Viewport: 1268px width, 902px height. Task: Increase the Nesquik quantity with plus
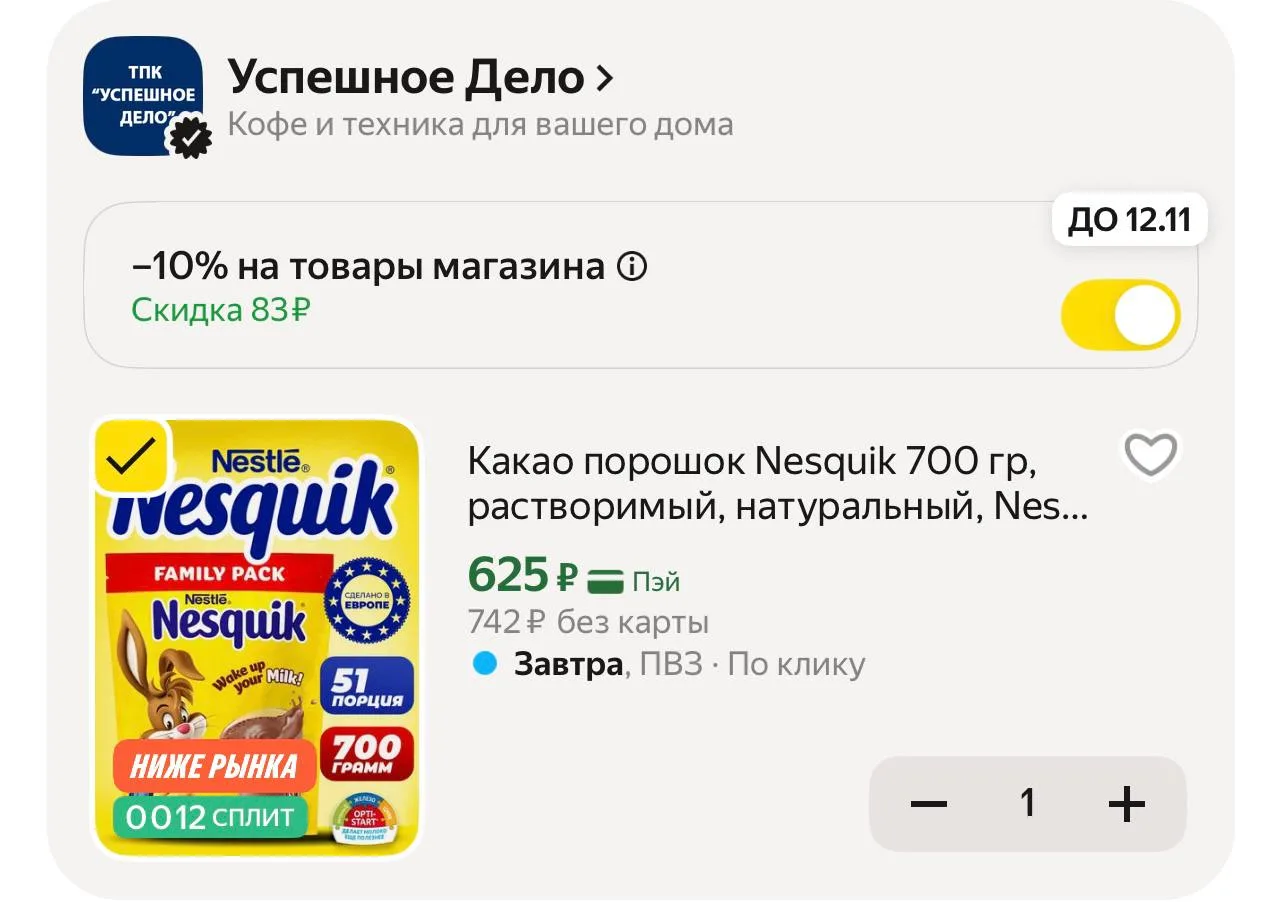[x=1127, y=804]
